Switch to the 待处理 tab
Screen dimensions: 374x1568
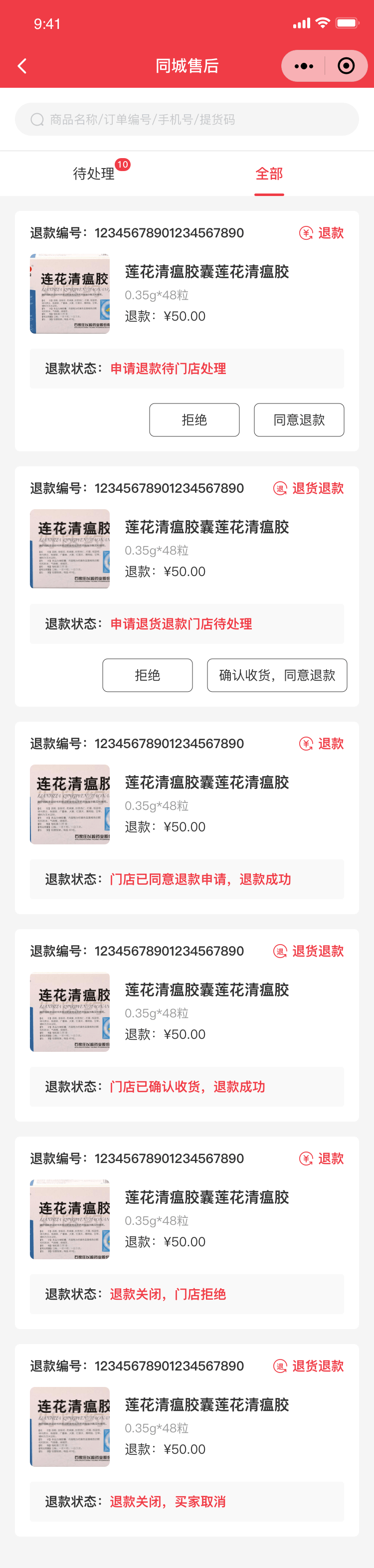[x=94, y=174]
